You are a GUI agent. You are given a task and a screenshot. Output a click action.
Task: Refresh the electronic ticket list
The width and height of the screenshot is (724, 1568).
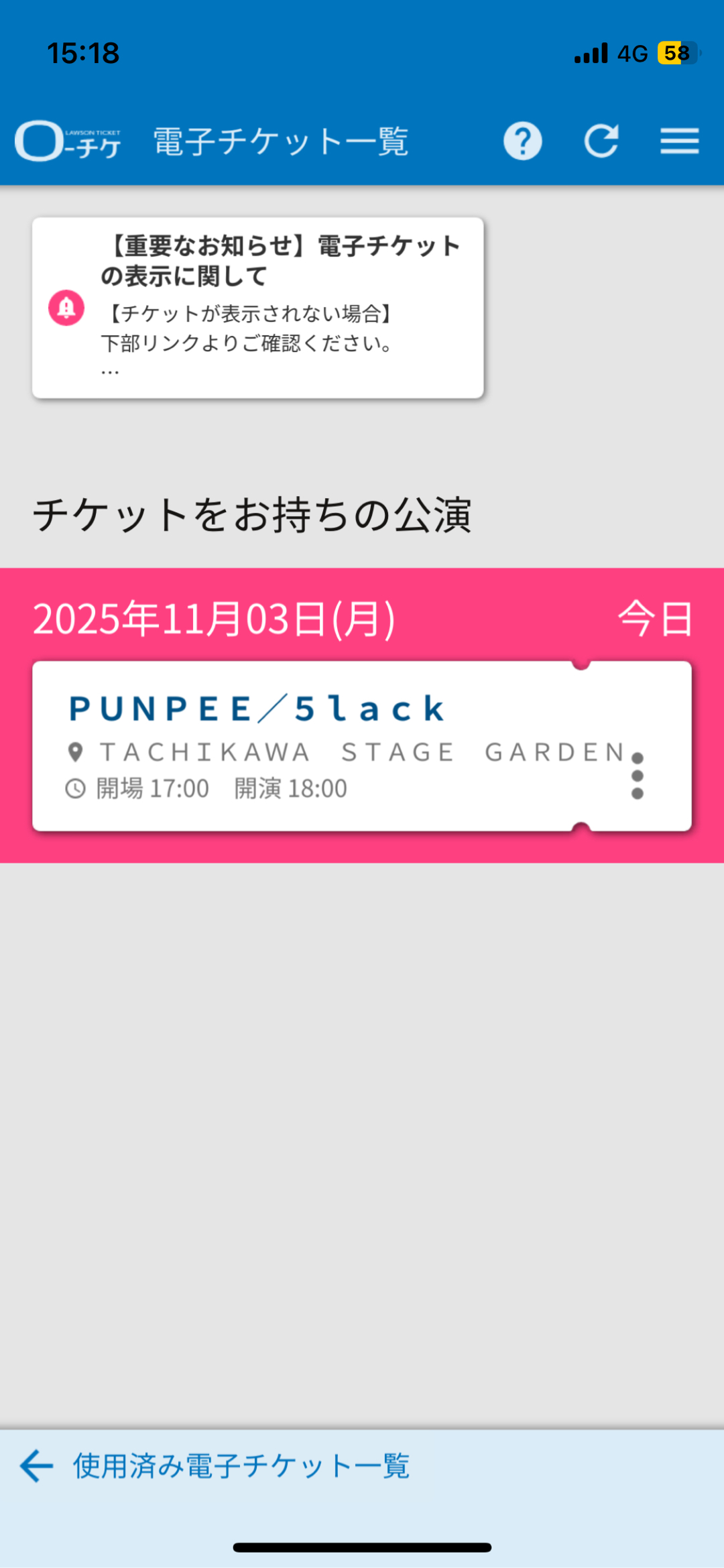click(x=601, y=141)
